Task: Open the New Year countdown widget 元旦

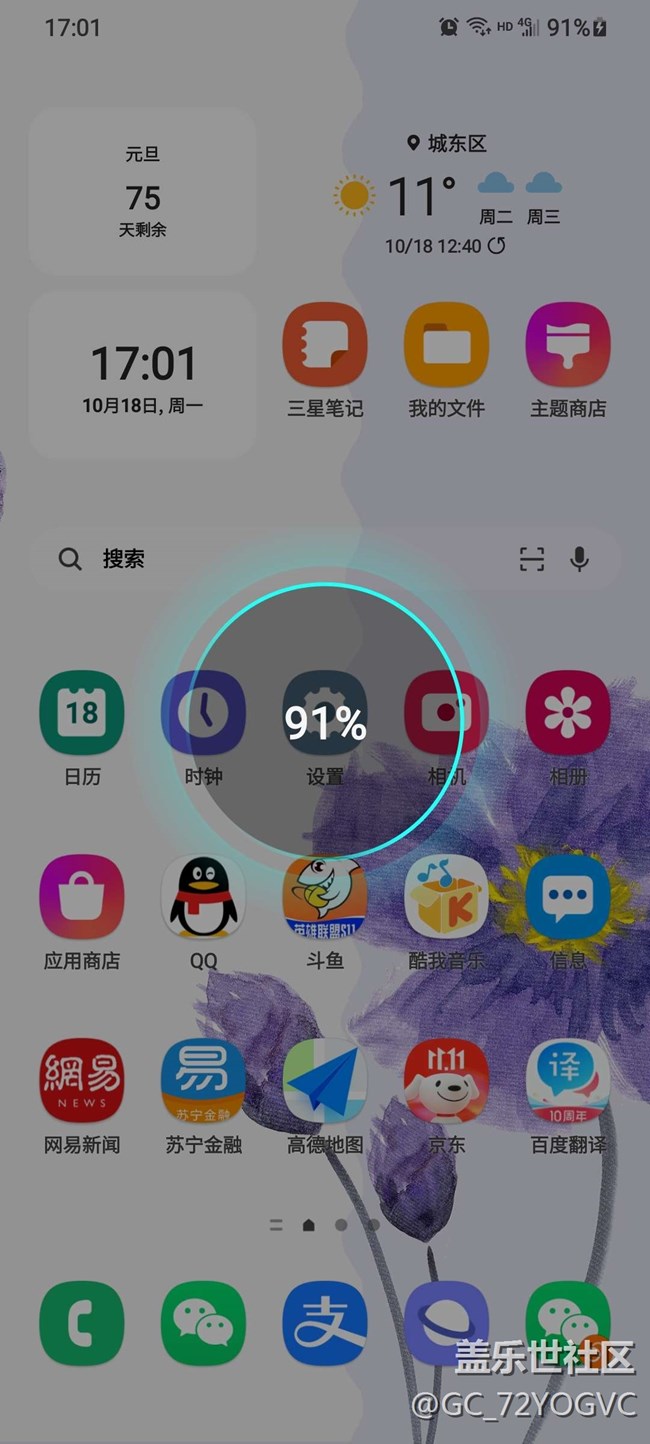Action: (x=142, y=192)
